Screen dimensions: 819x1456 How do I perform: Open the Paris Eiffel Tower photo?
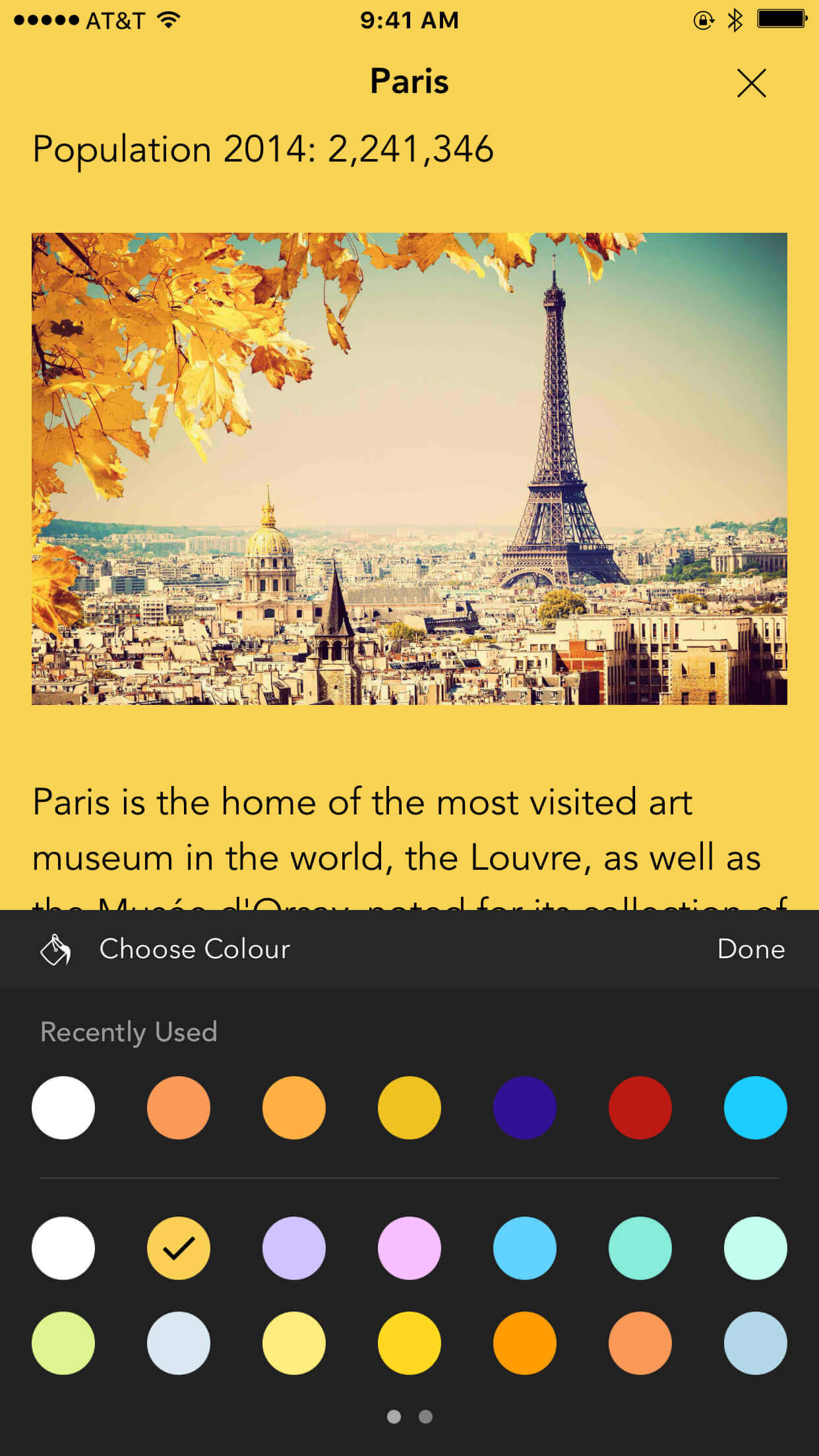pos(409,468)
